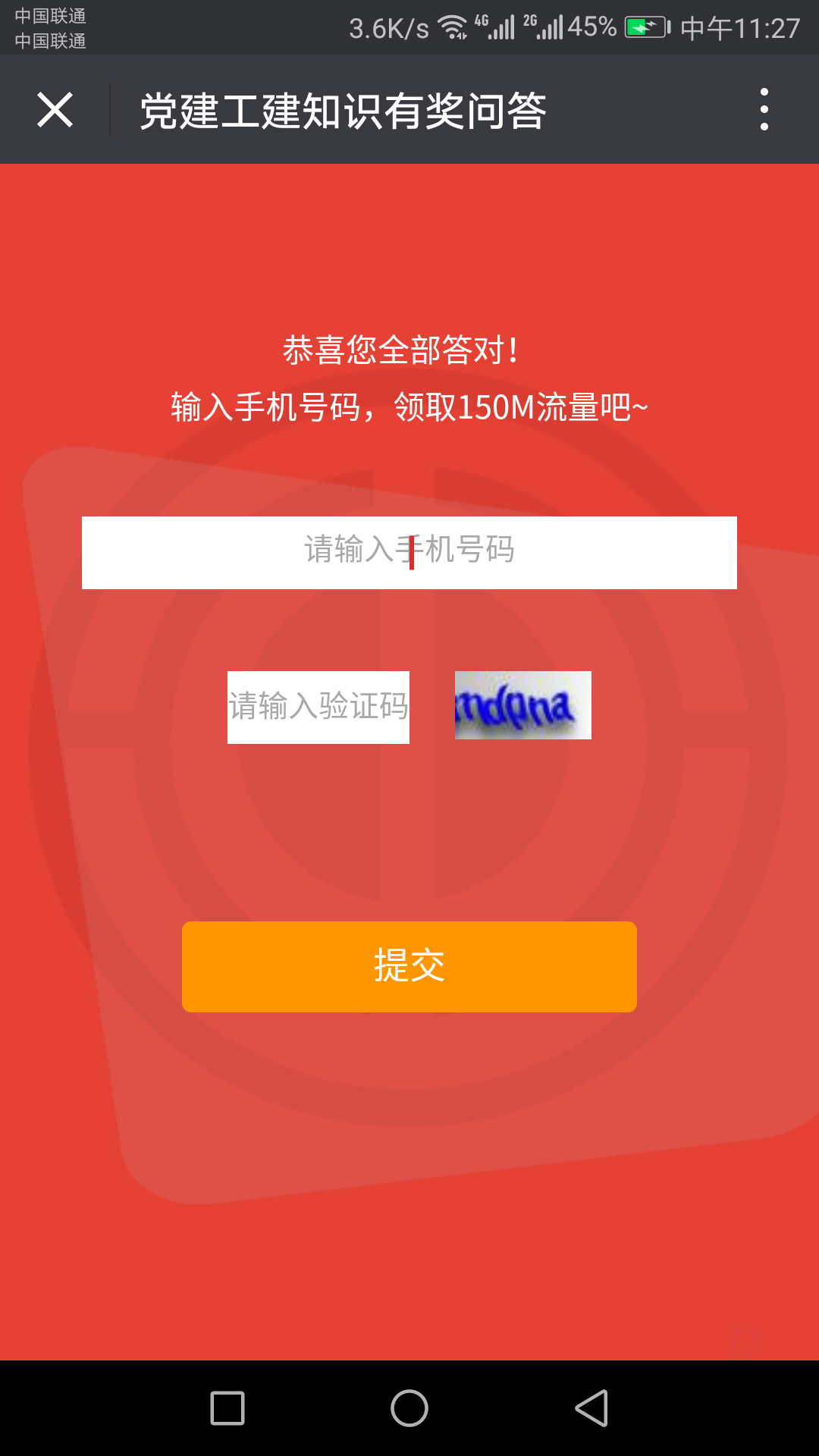Tap the verification code input field
Image resolution: width=819 pixels, height=1456 pixels.
(x=318, y=707)
